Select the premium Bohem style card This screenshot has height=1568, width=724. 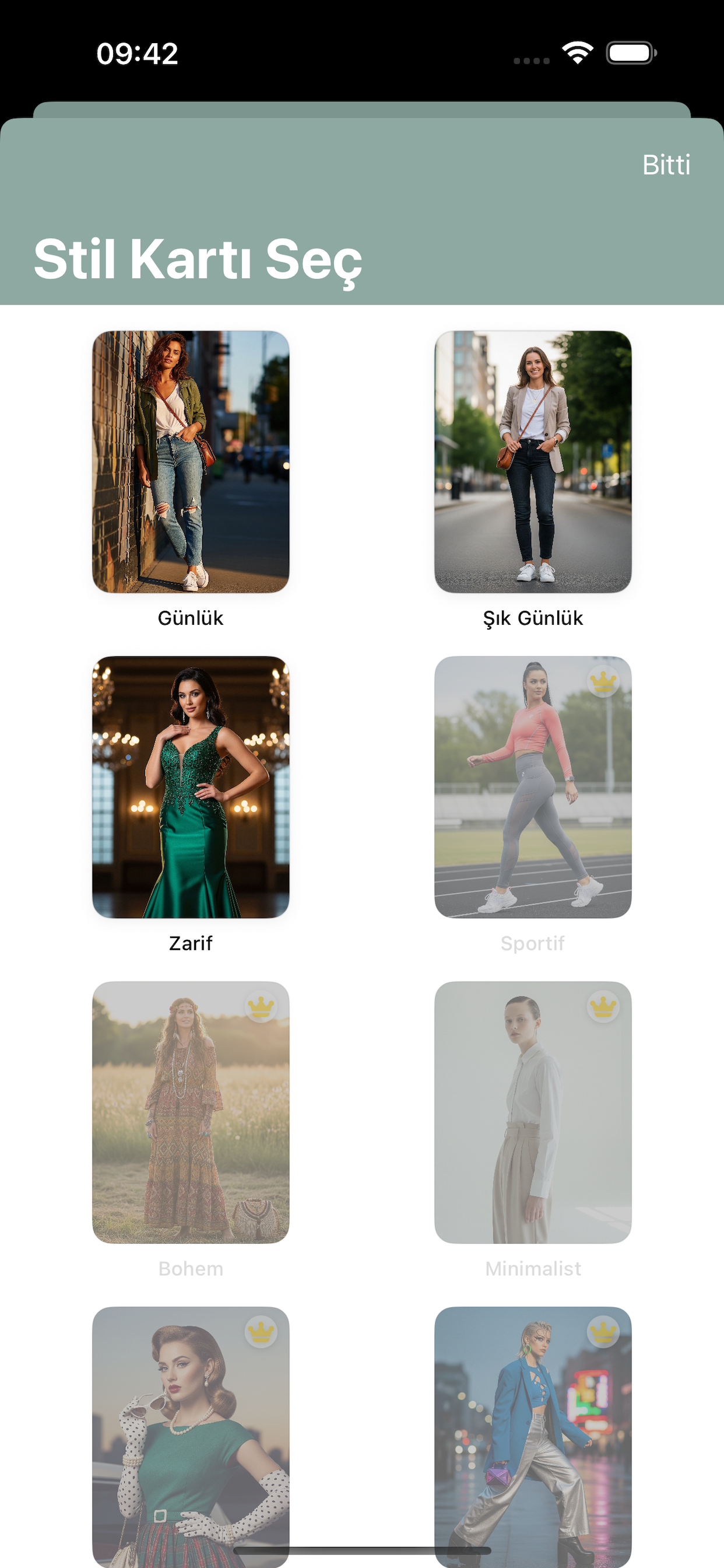tap(191, 1111)
